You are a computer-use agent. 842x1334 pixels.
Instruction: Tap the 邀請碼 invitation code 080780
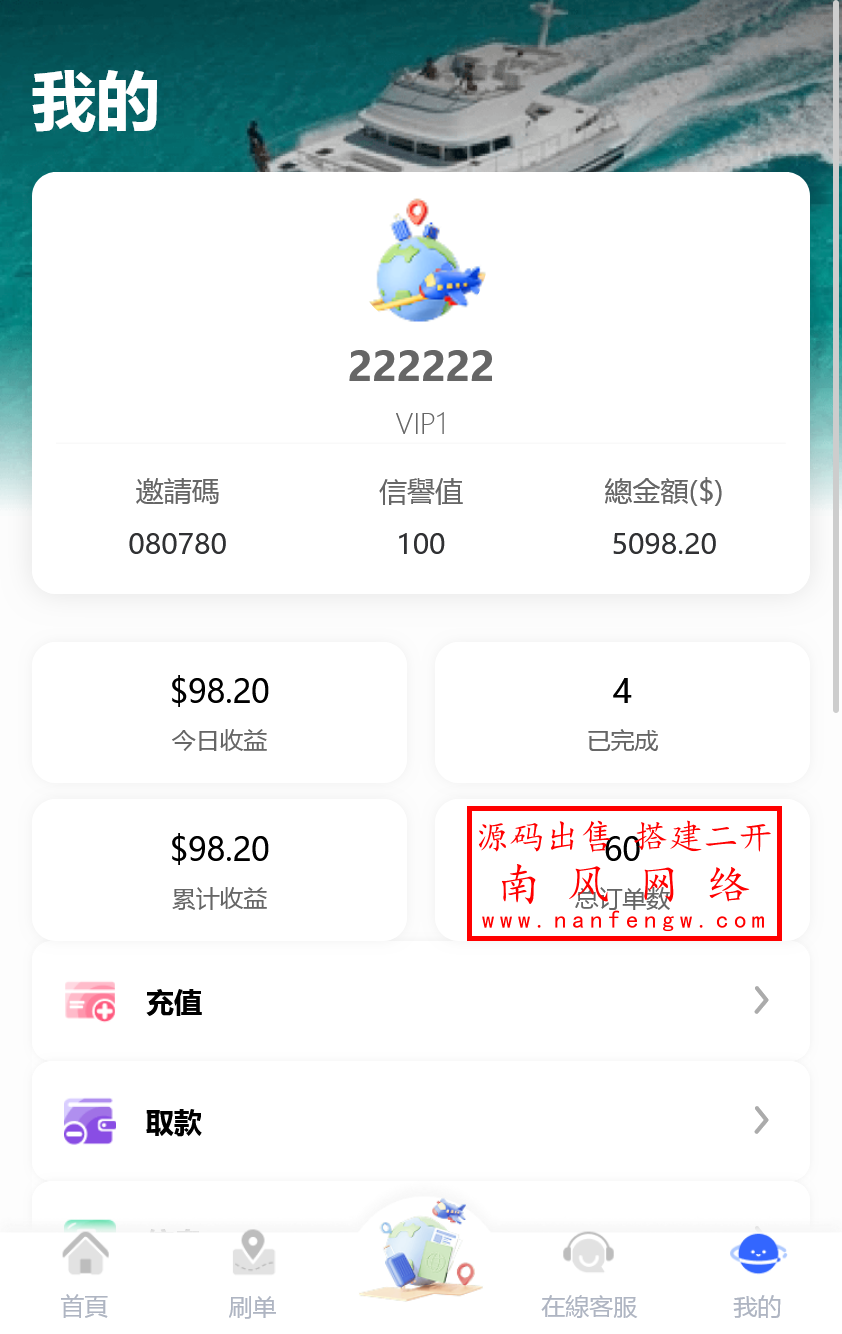[x=177, y=543]
